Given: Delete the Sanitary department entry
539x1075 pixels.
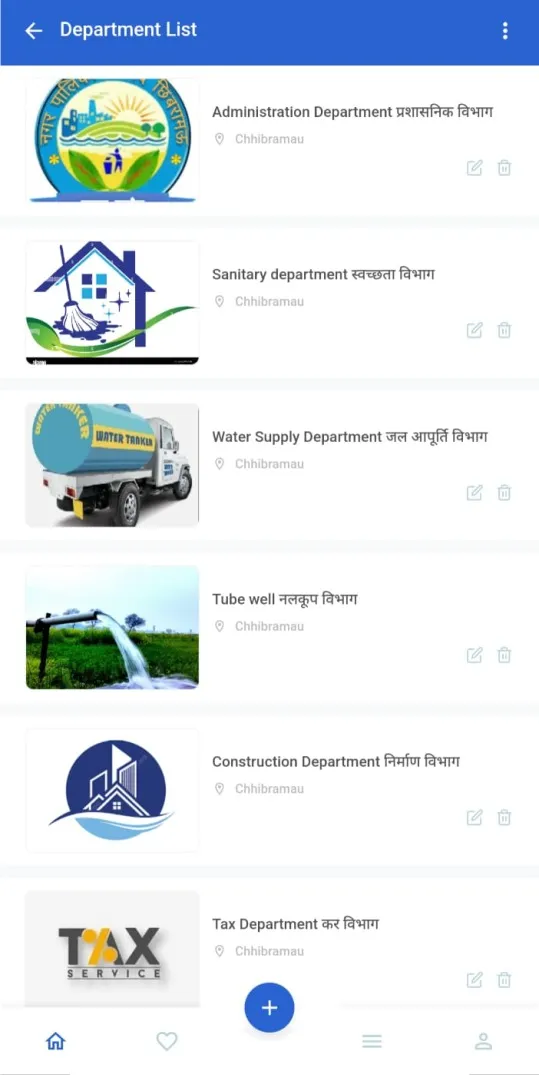Looking at the screenshot, I should (x=504, y=330).
